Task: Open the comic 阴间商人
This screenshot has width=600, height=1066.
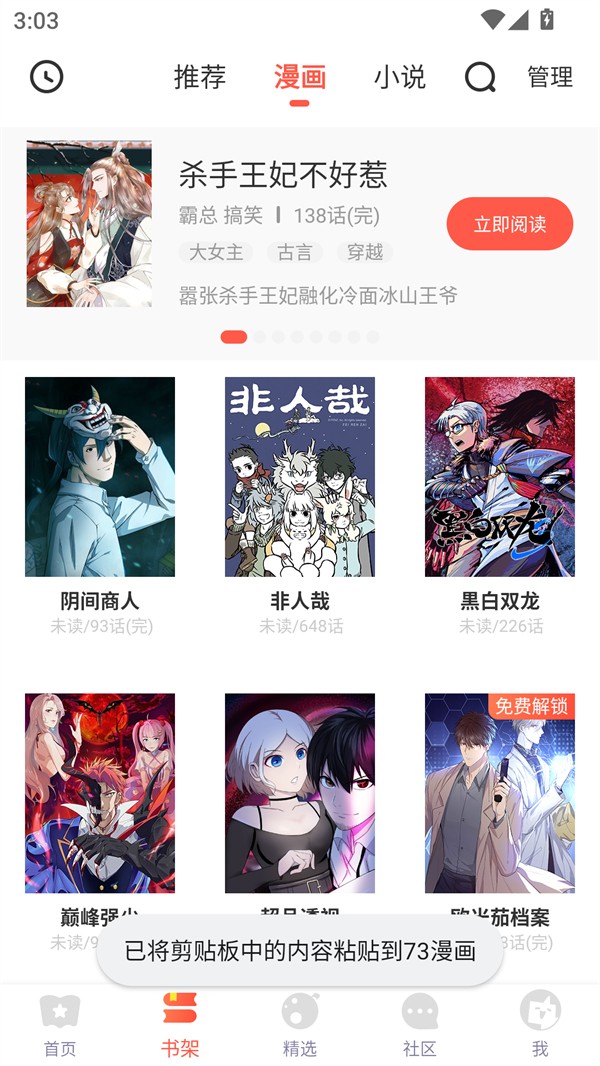Action: 100,477
